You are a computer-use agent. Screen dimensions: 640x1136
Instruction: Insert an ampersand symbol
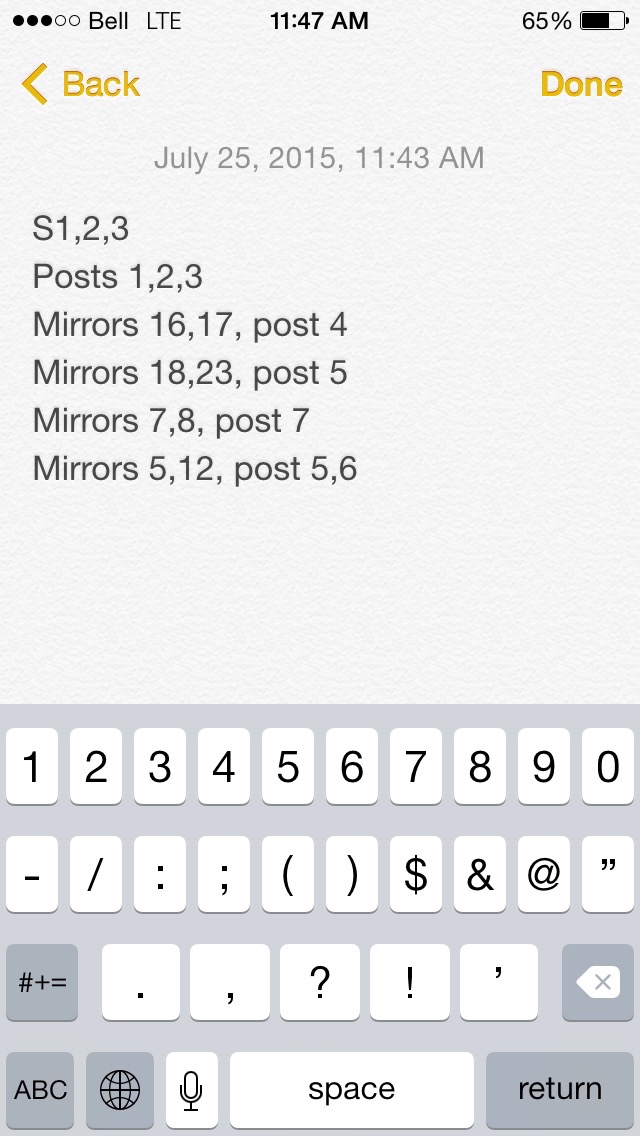[x=480, y=874]
